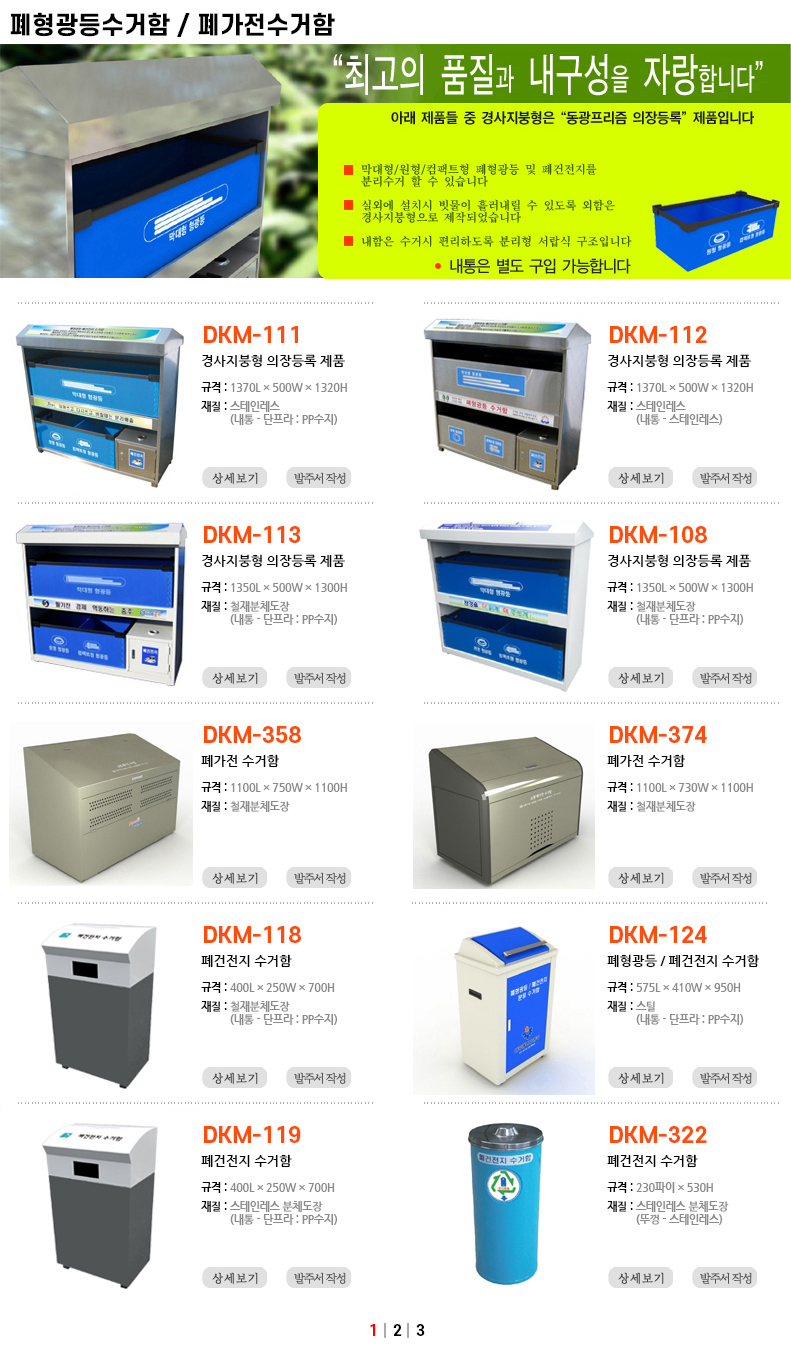Open 상세보기 for DKM-119
The image size is (791, 1350).
coord(235,1278)
